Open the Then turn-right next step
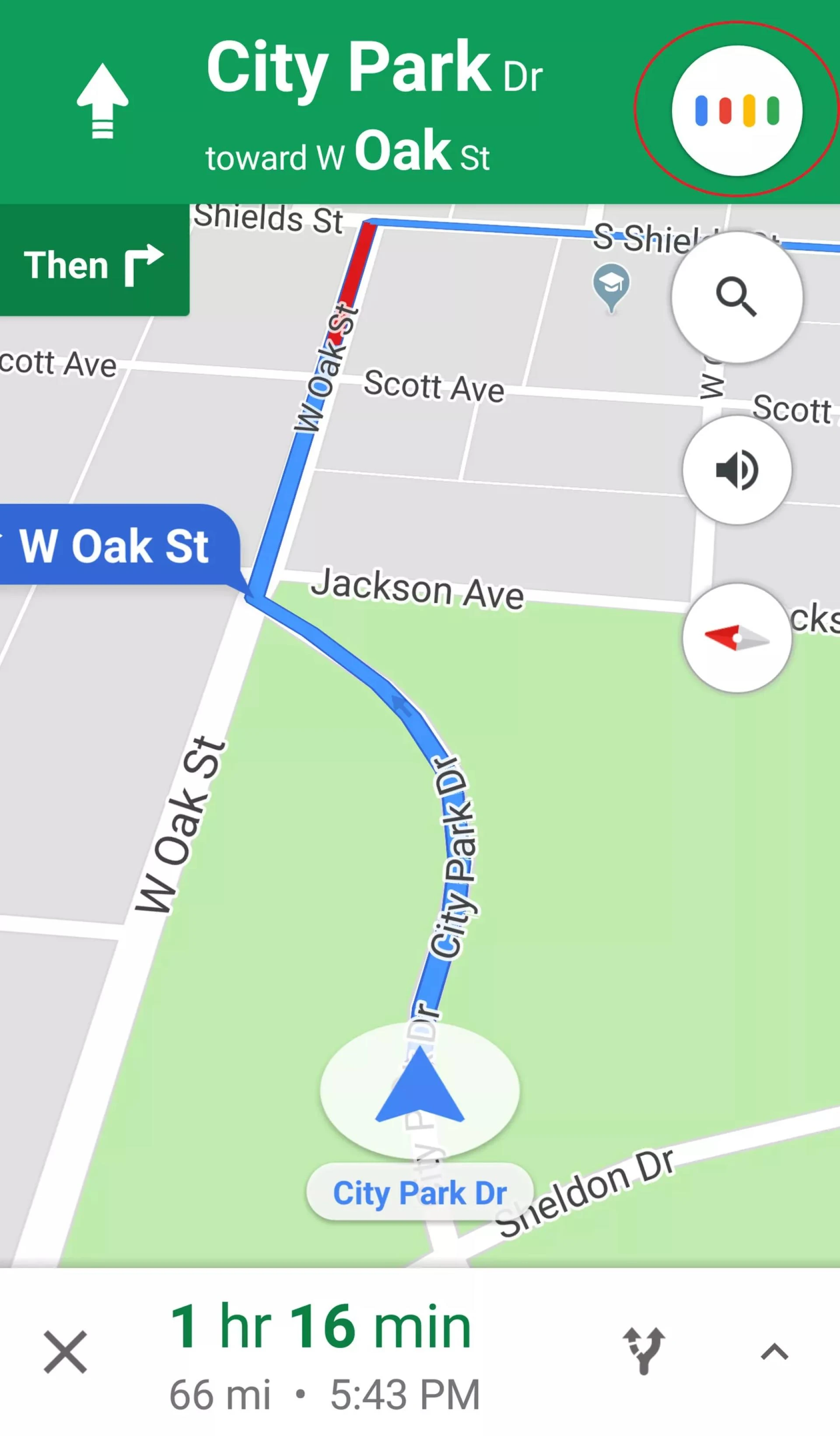The height and width of the screenshot is (1436, 840). (x=94, y=265)
